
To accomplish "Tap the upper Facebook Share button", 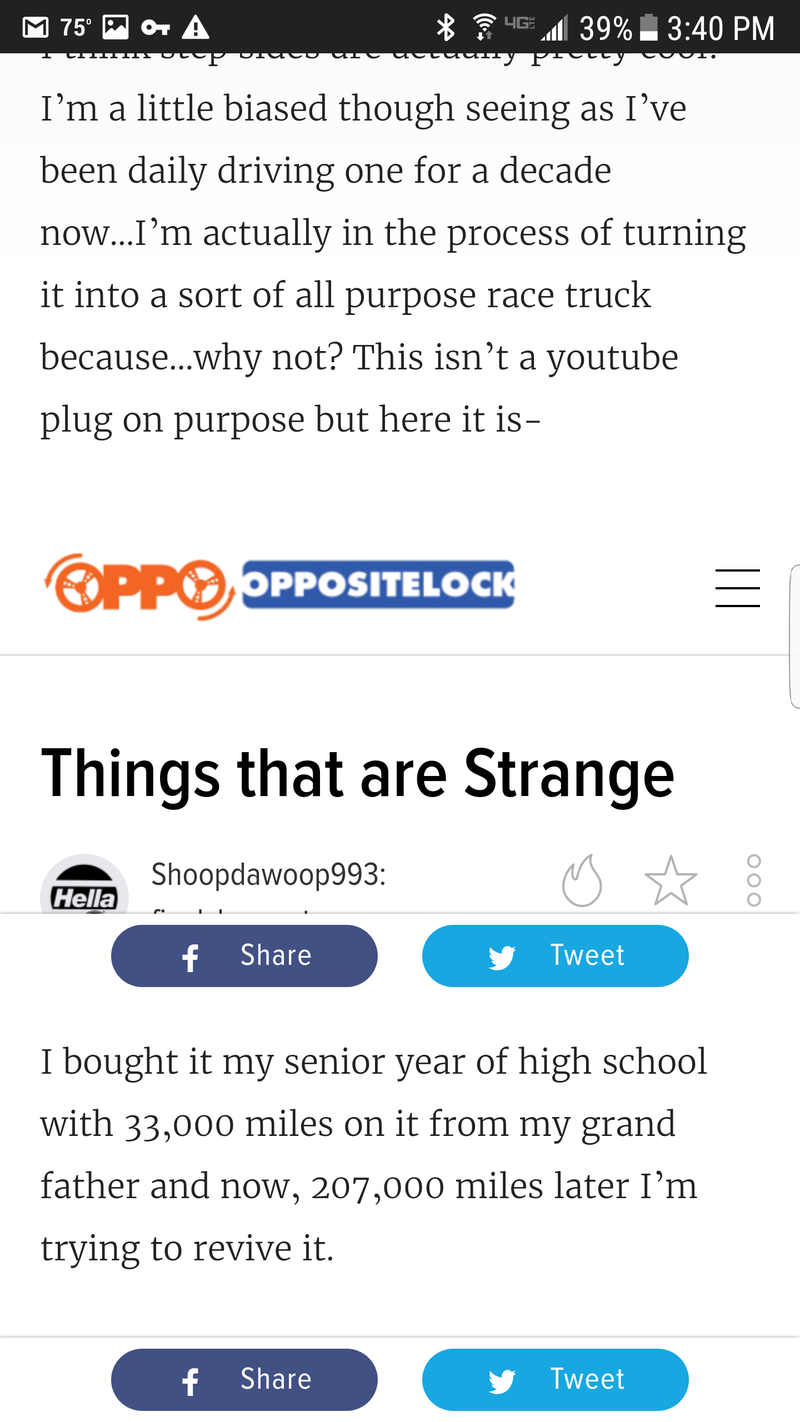I will coord(244,956).
